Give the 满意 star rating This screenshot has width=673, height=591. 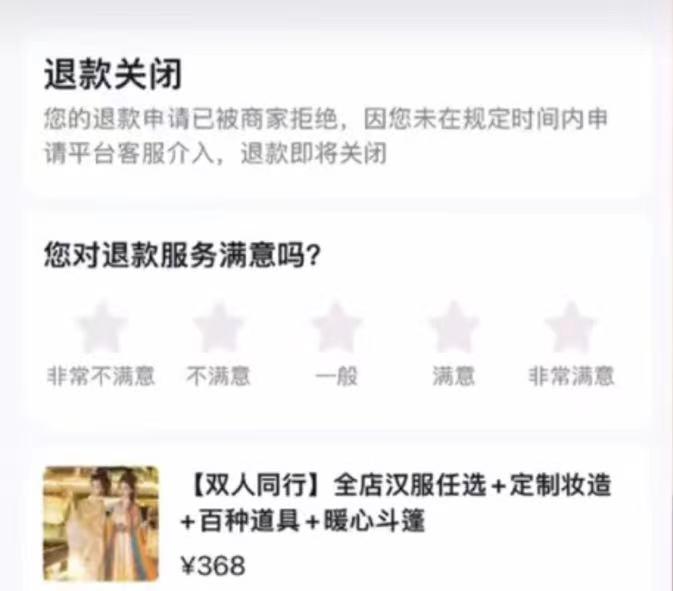coord(454,328)
